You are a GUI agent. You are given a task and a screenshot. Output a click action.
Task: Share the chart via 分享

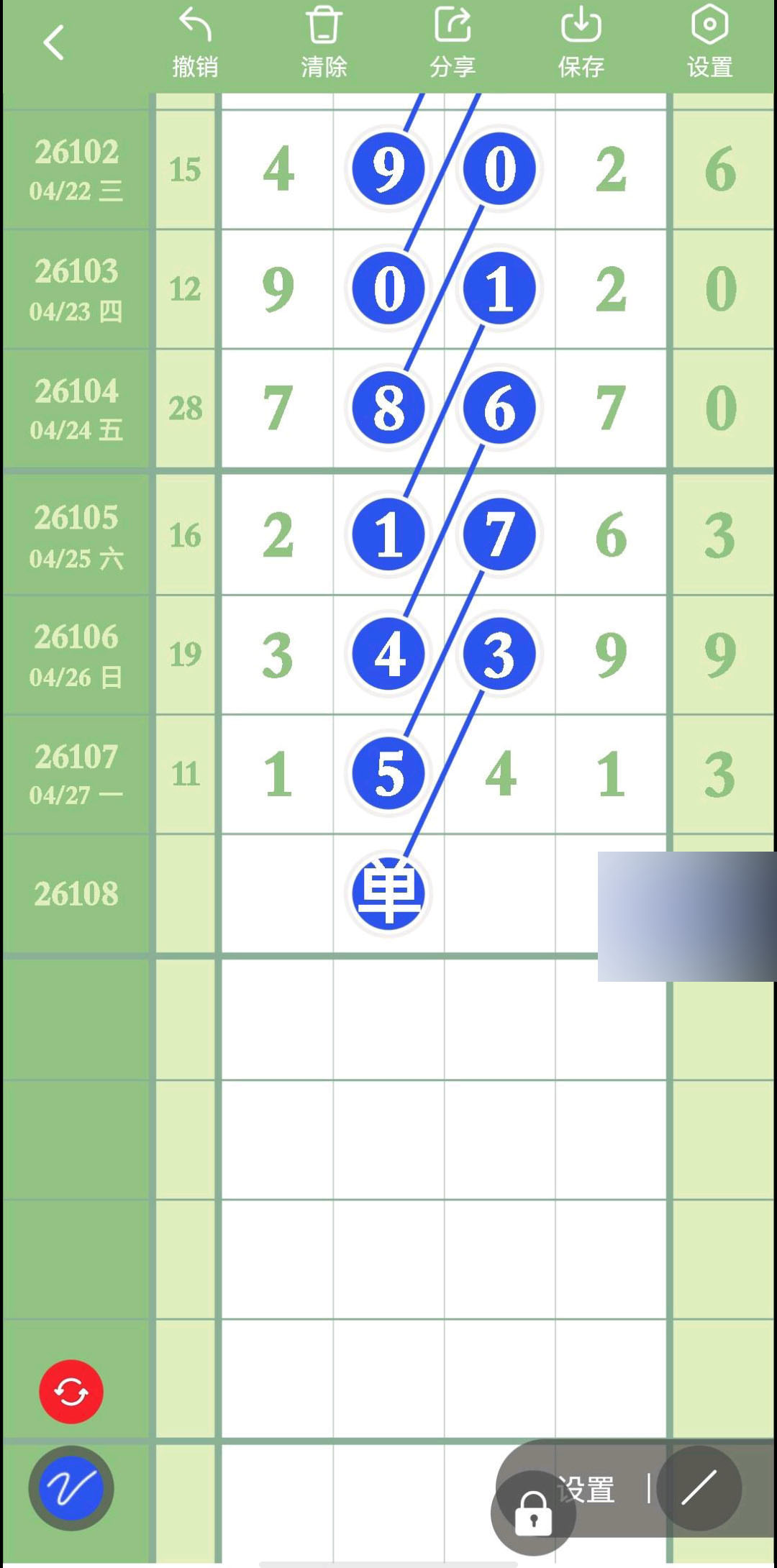pos(453,43)
